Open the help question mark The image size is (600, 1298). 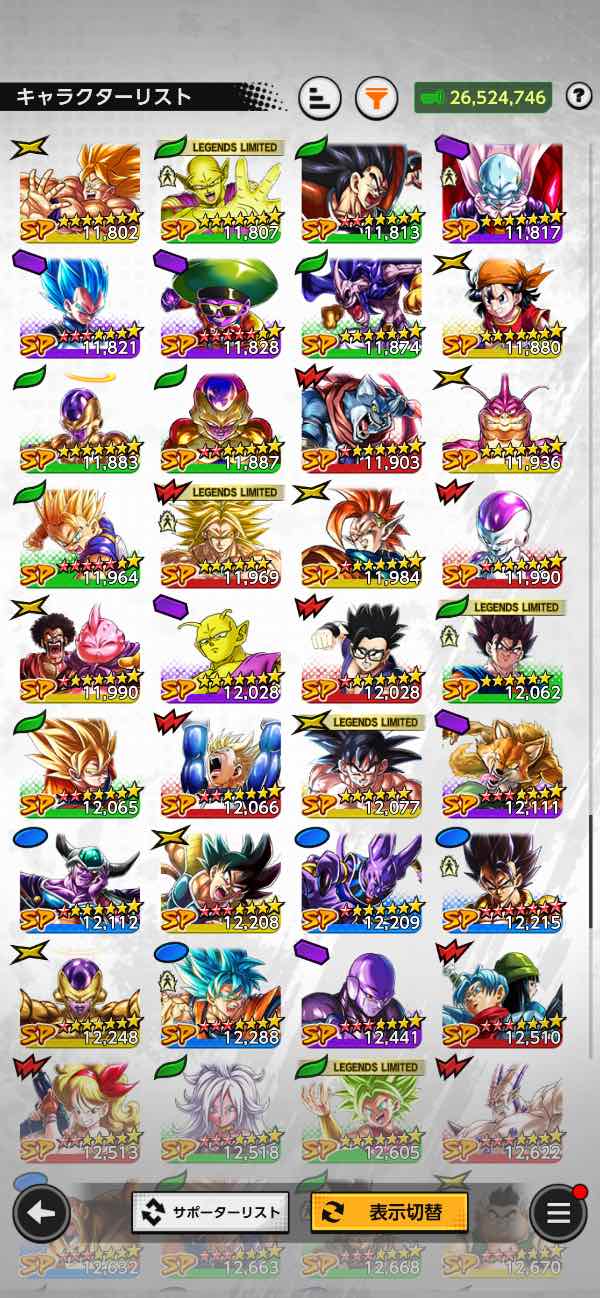tap(578, 96)
